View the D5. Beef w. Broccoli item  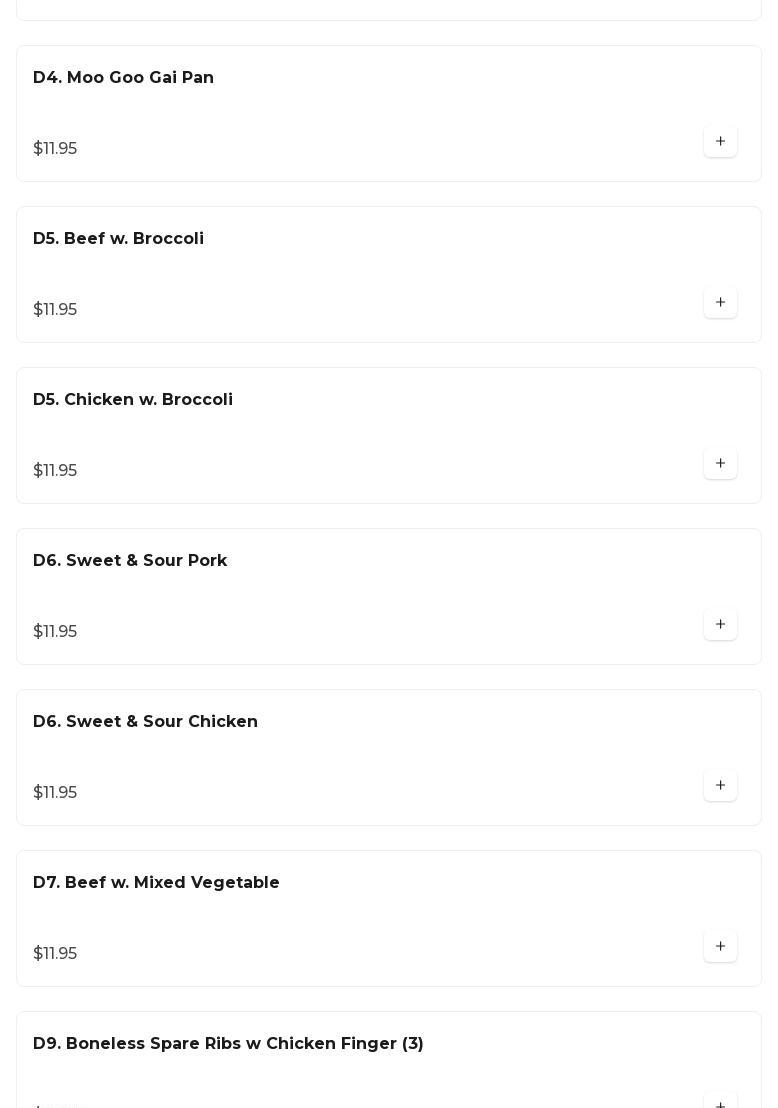click(118, 239)
